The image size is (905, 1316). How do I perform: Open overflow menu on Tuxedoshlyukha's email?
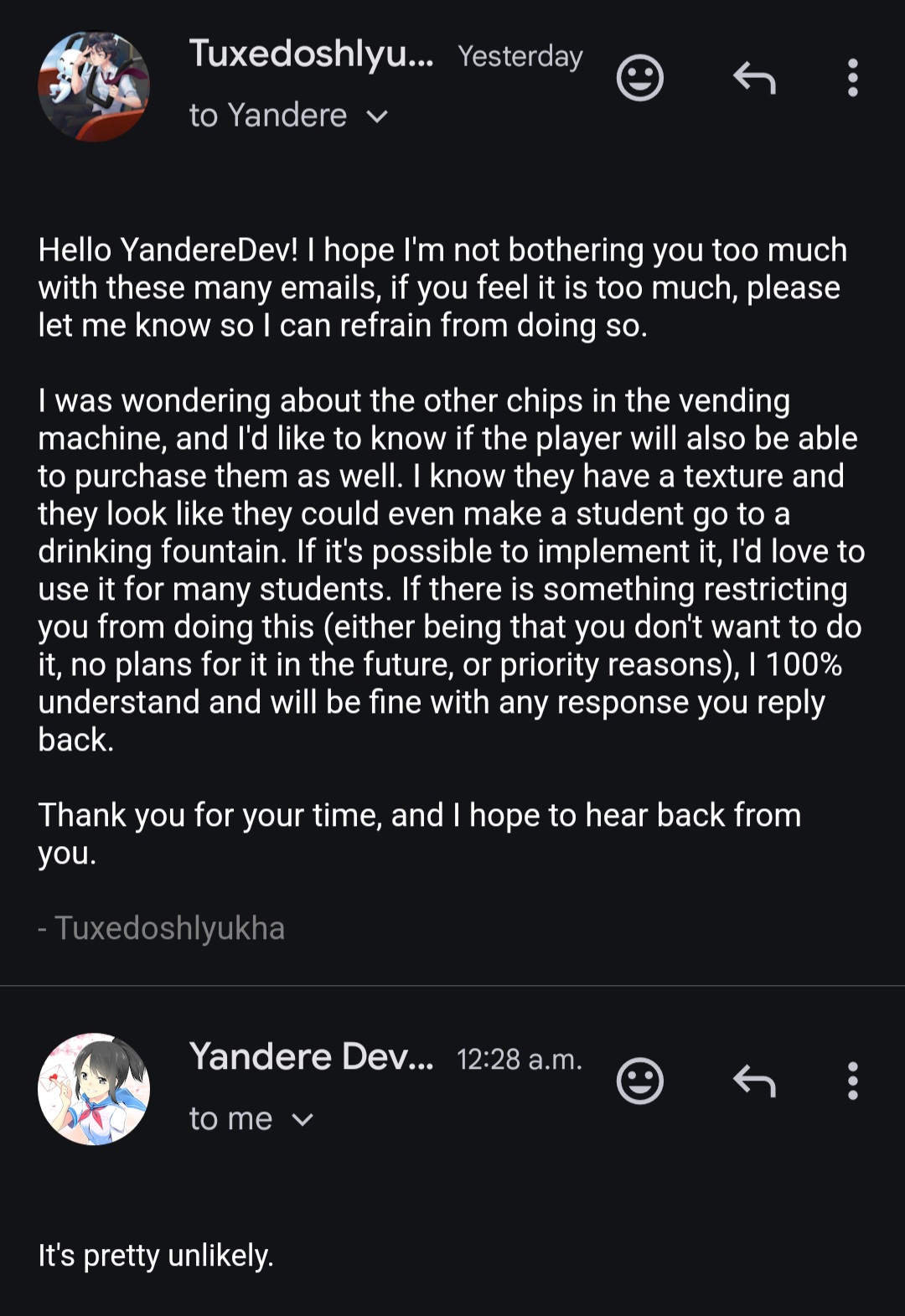pyautogui.click(x=852, y=78)
